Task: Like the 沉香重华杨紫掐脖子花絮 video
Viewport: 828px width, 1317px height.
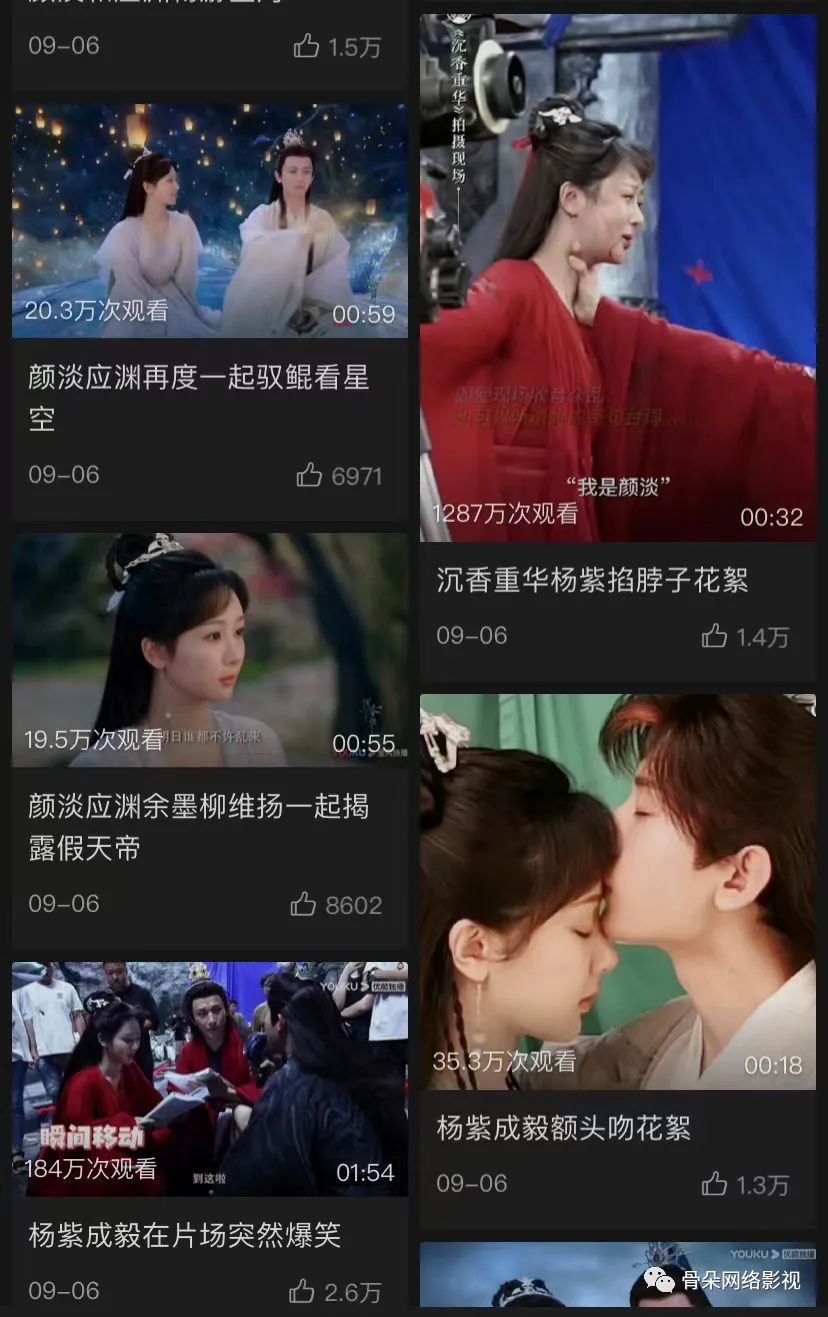Action: [714, 636]
